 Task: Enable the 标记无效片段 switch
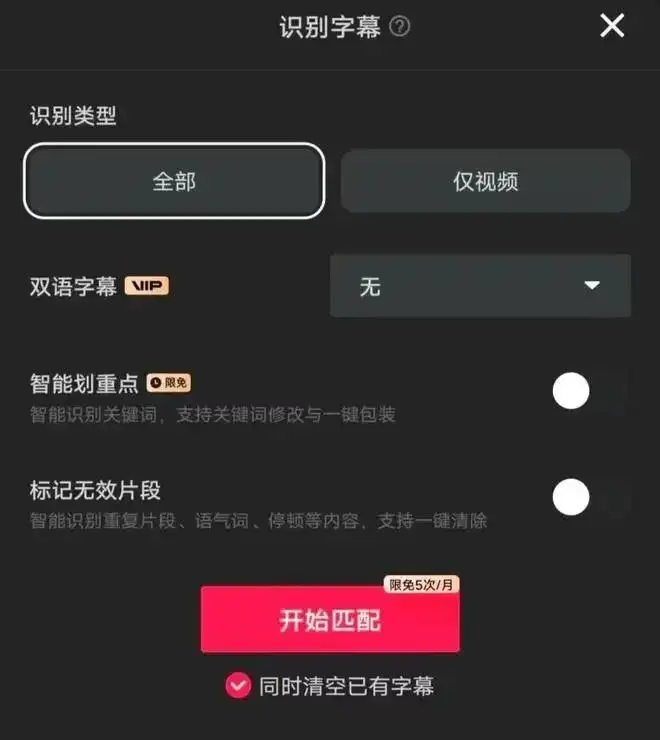[x=589, y=496]
